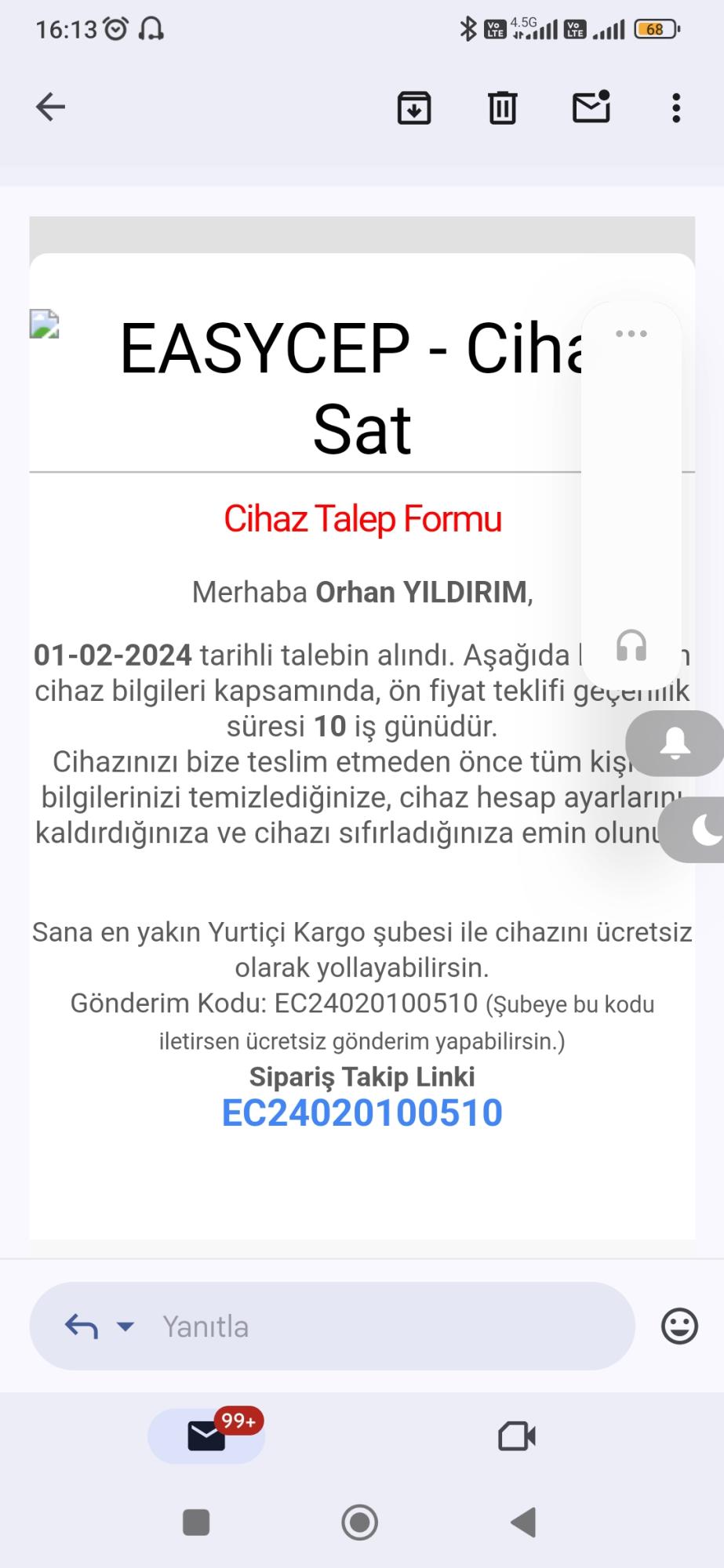
Task: Tap the headset support icon
Action: (630, 647)
